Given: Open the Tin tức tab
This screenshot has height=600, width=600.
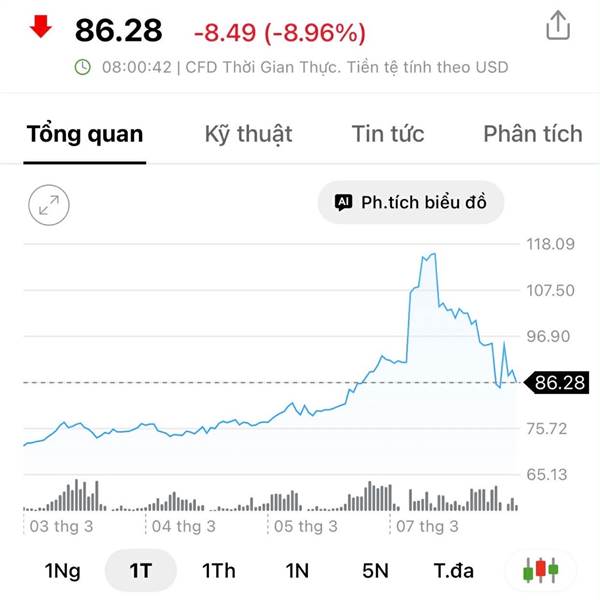Looking at the screenshot, I should 388,134.
